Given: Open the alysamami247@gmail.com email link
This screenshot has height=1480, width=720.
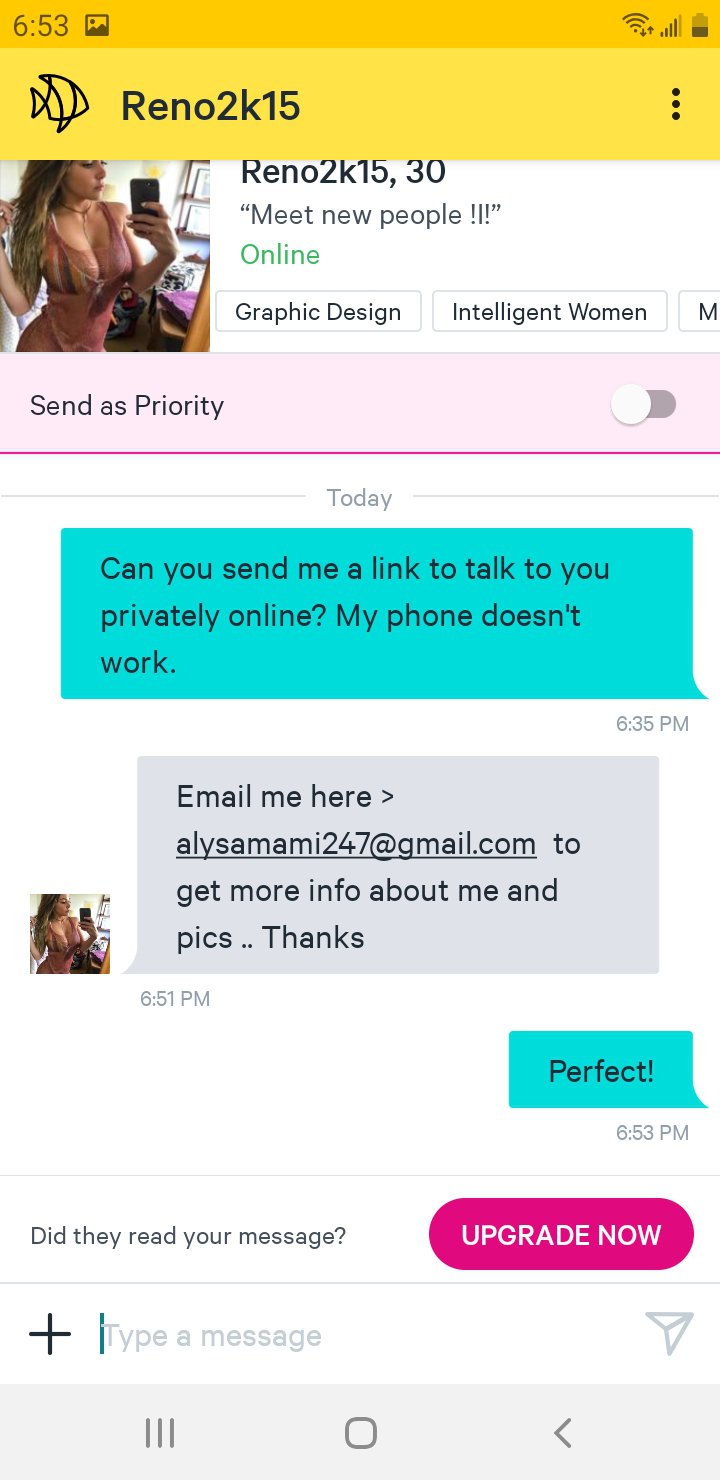Looking at the screenshot, I should 356,844.
